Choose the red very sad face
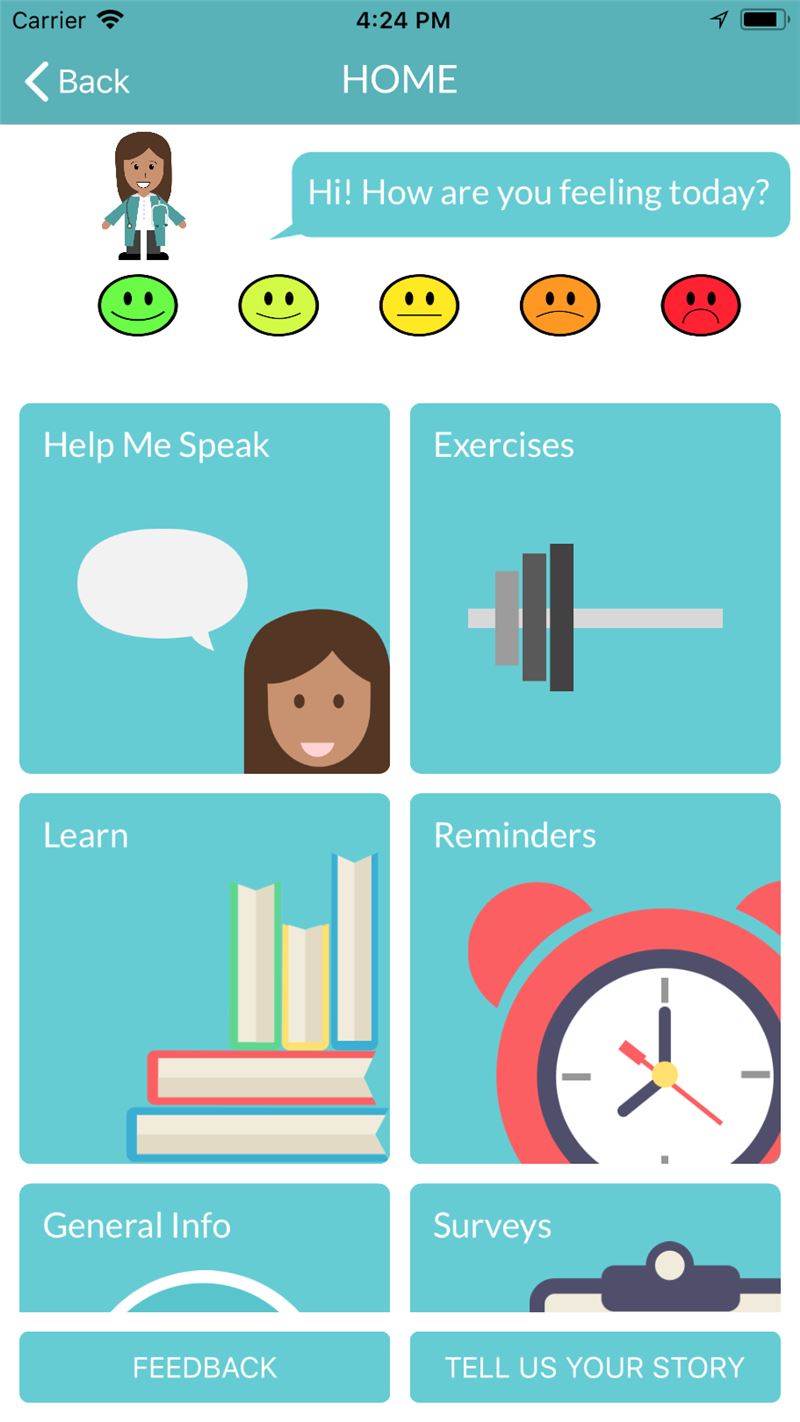The height and width of the screenshot is (1422, 800). (701, 305)
